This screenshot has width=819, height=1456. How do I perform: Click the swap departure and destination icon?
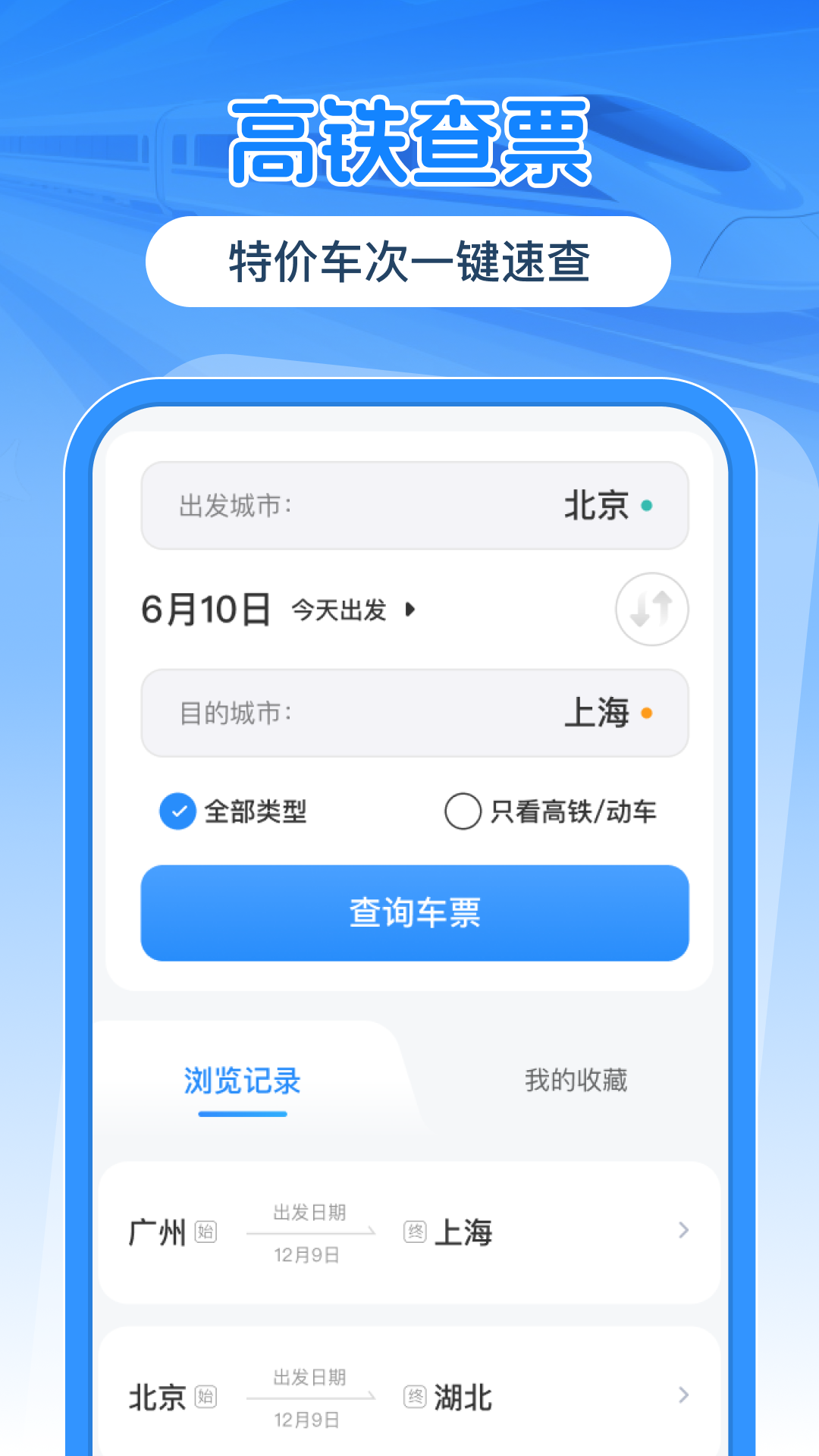point(652,609)
